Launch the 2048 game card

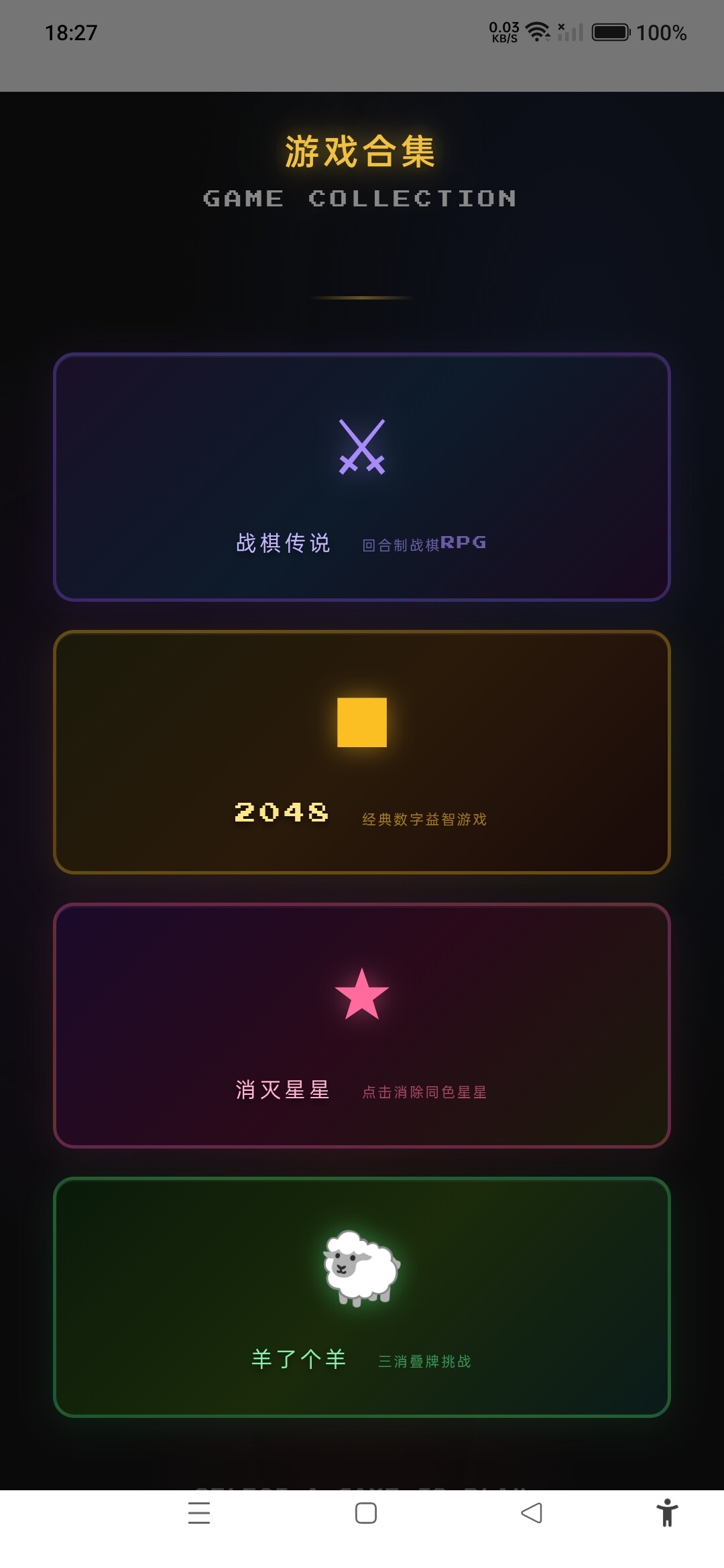[x=362, y=752]
